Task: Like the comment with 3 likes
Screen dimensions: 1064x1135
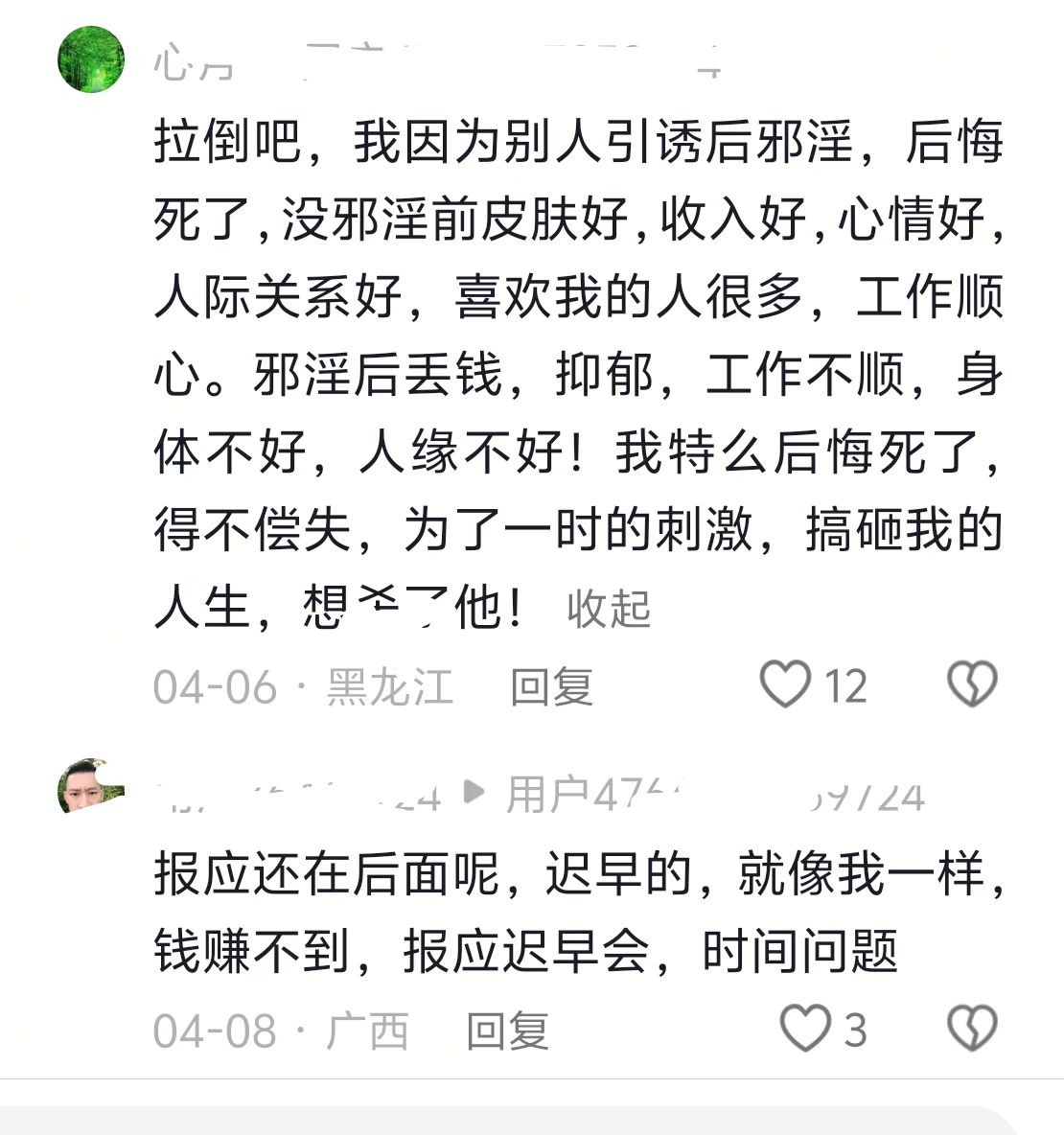Action: pyautogui.click(x=805, y=1029)
